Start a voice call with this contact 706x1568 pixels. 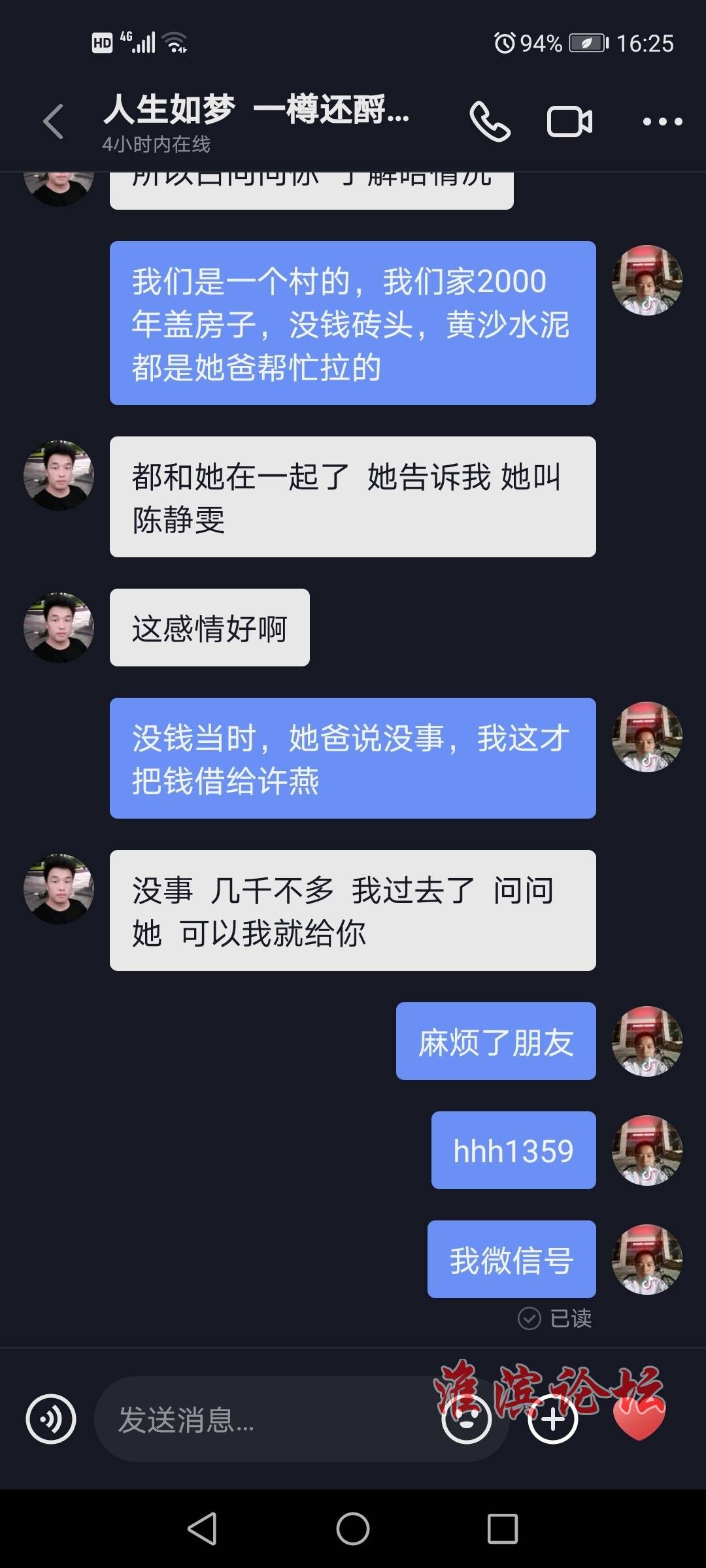pyautogui.click(x=490, y=122)
